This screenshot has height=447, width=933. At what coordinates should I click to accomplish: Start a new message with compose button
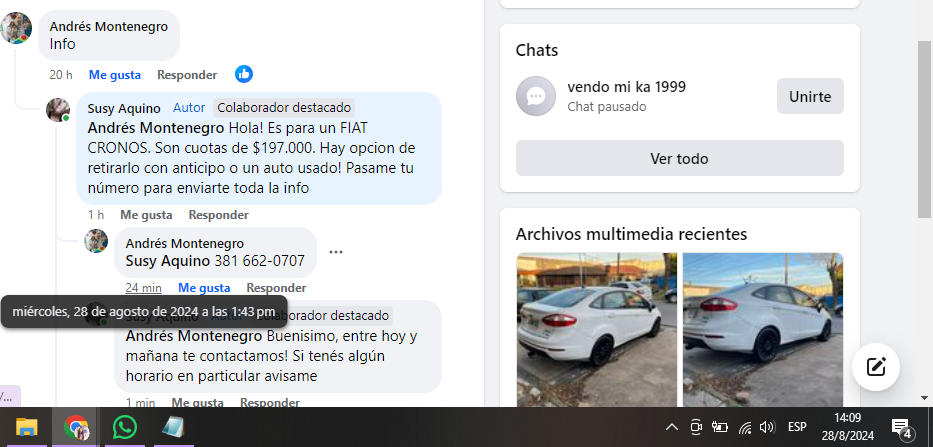[x=876, y=366]
